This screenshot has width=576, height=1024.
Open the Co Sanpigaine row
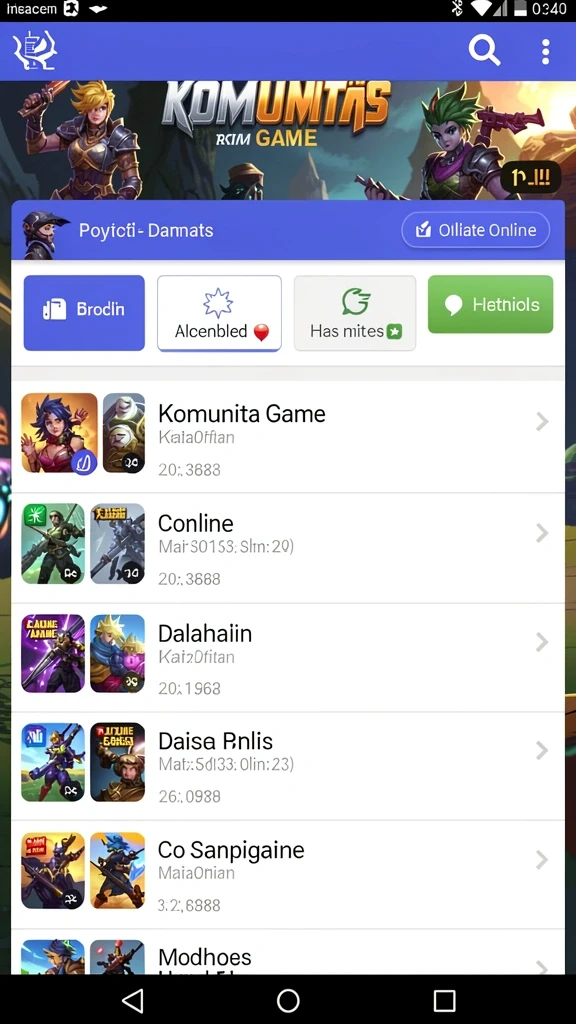(288, 875)
